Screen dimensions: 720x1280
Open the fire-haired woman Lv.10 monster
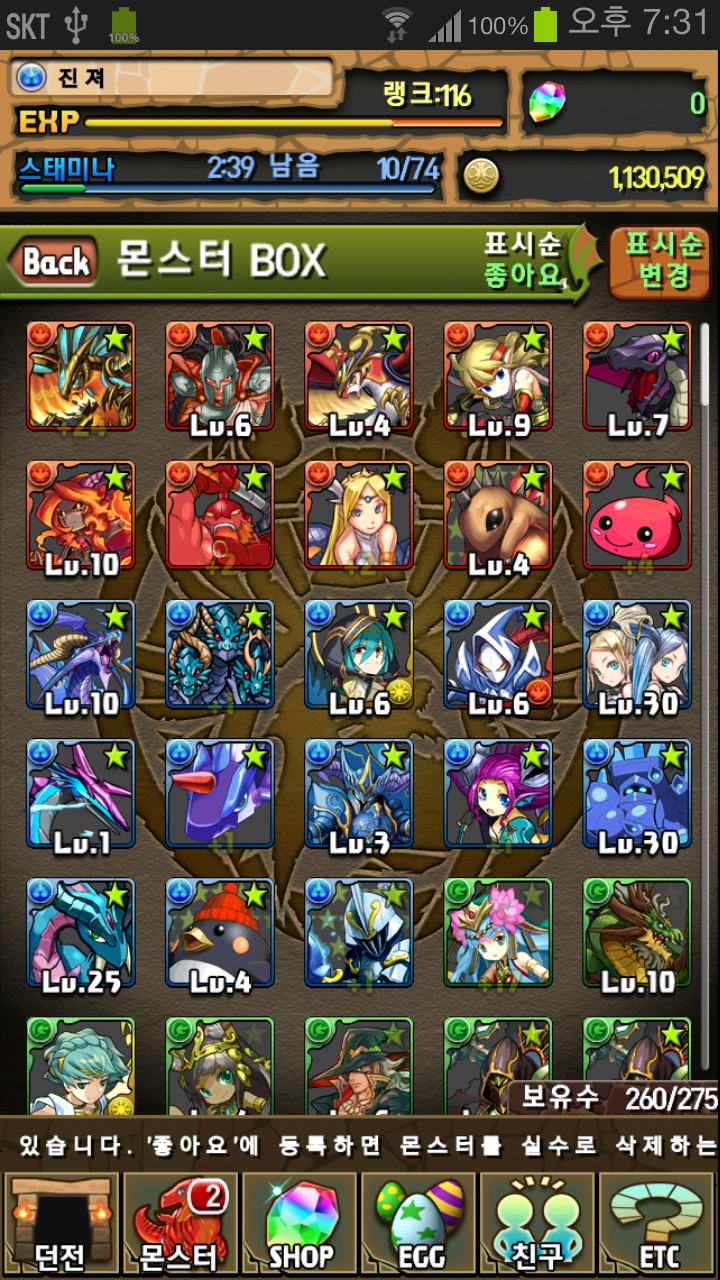coord(80,515)
